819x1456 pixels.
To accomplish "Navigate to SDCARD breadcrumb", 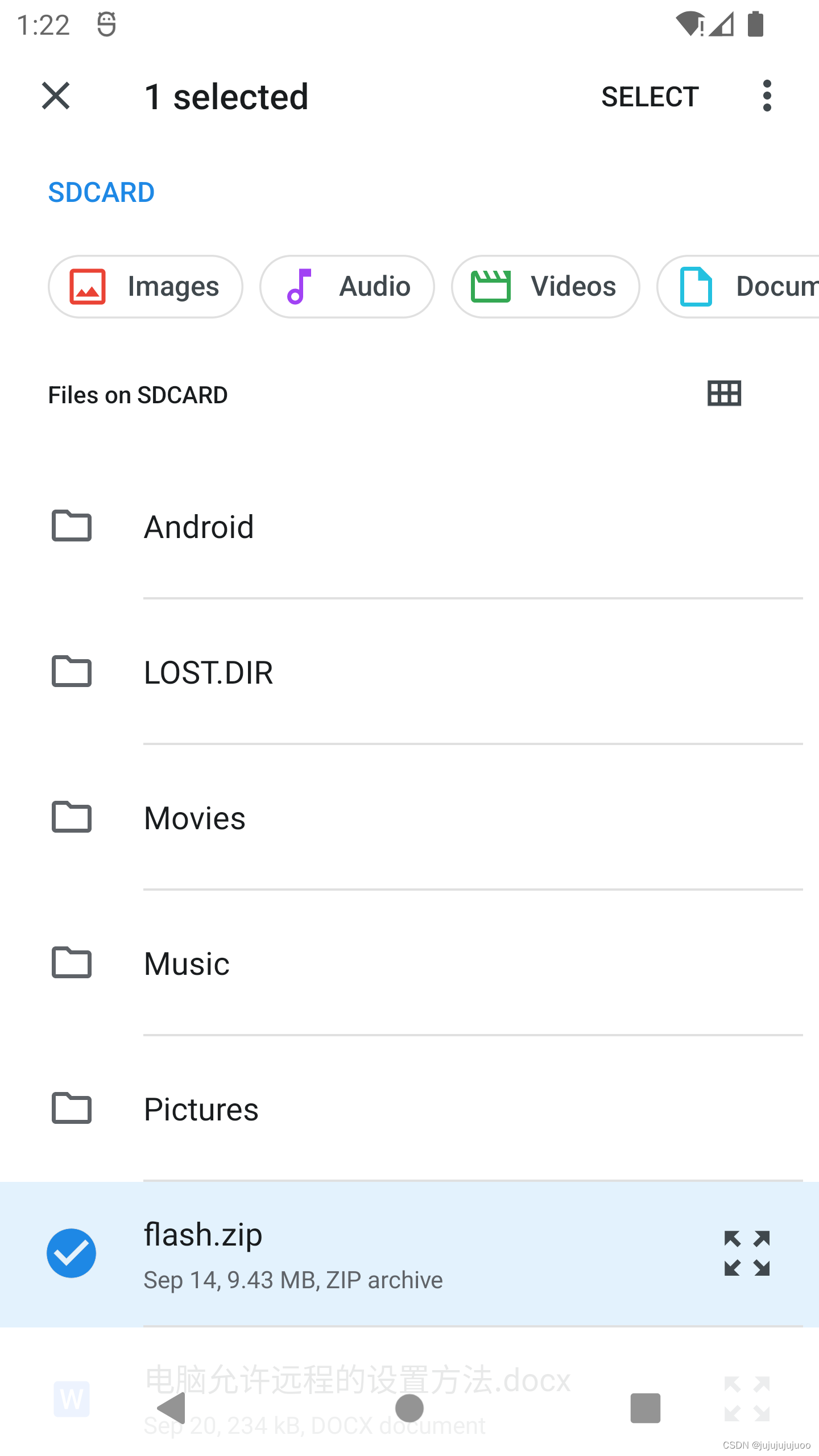I will coord(101,192).
